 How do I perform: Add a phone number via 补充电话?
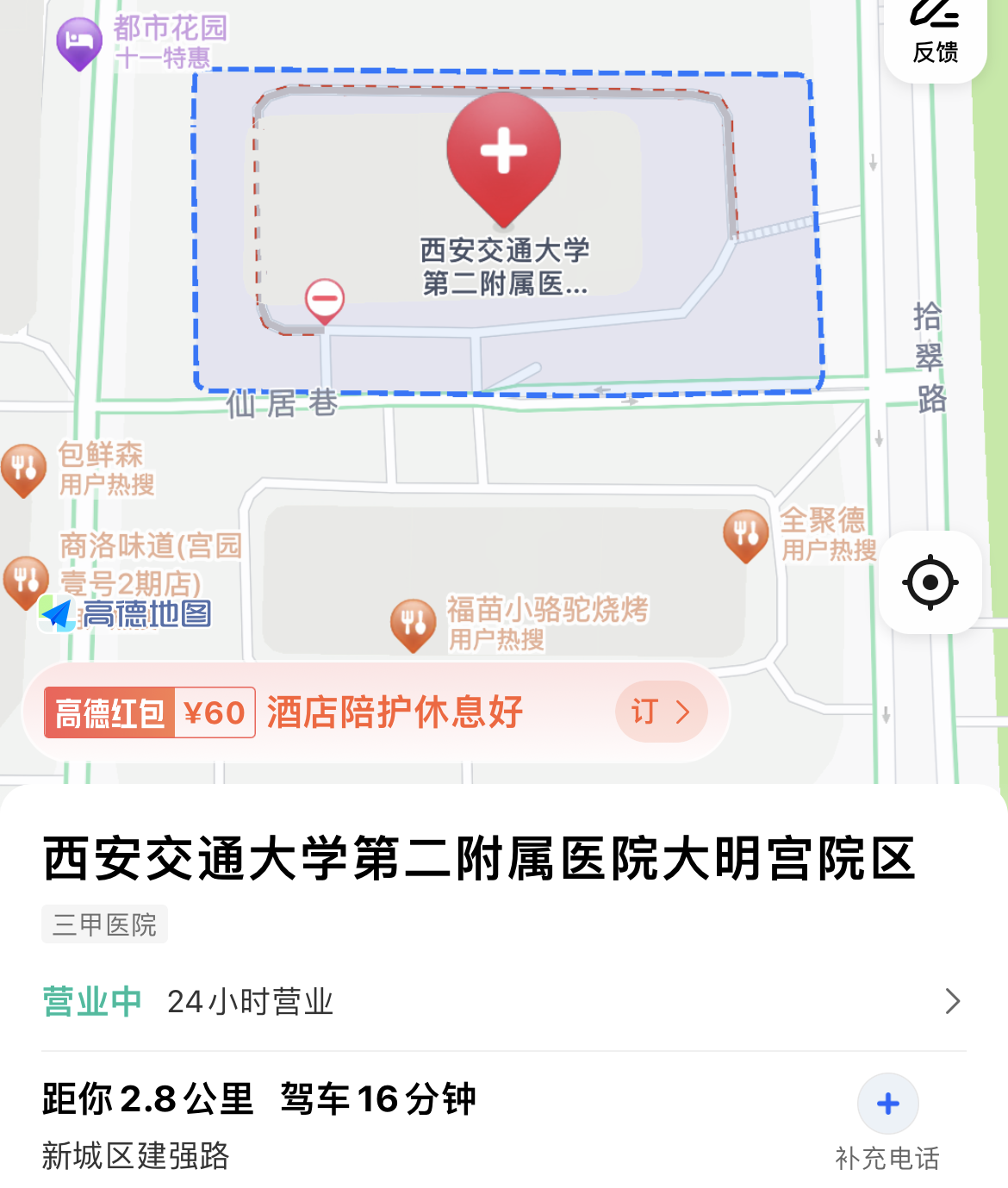pos(888,1104)
